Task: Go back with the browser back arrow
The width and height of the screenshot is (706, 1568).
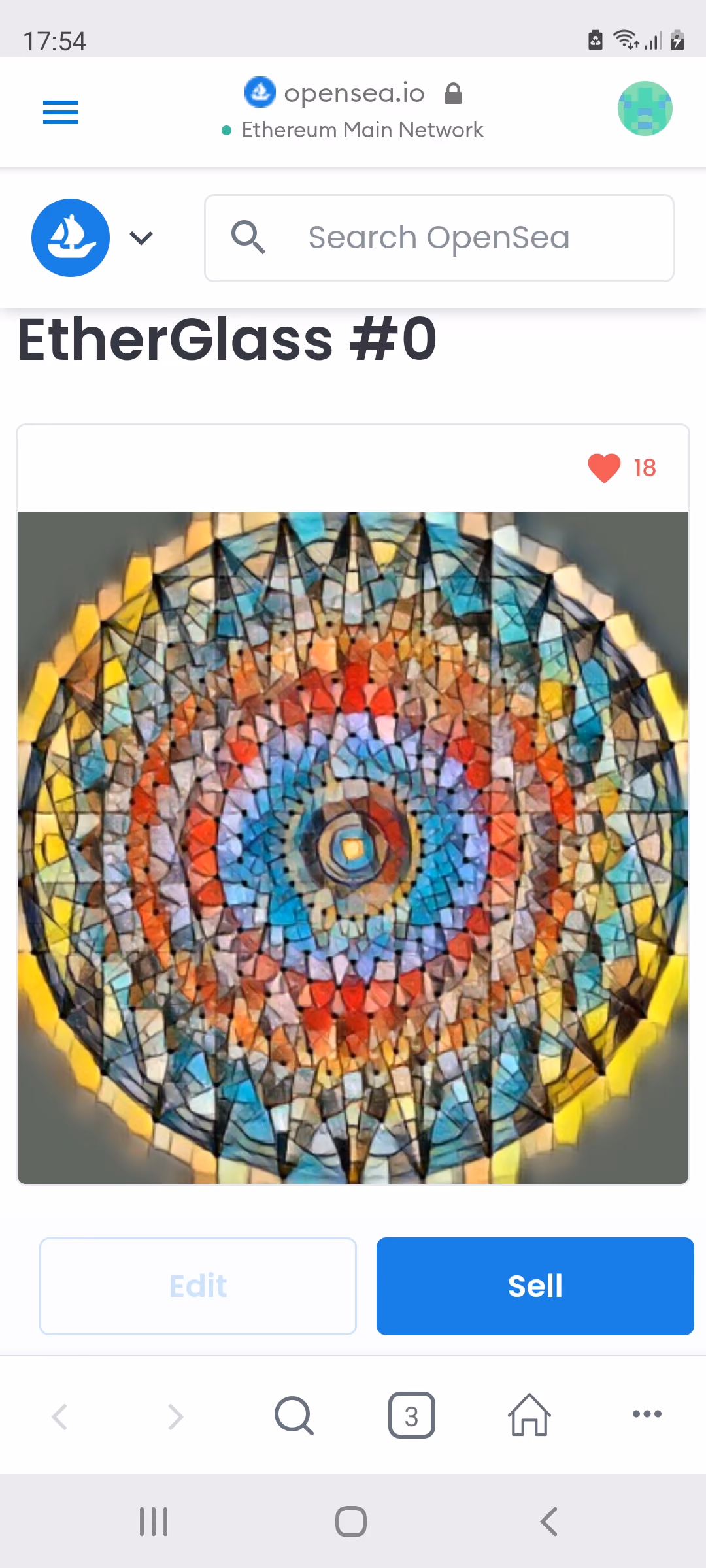Action: 59,1416
